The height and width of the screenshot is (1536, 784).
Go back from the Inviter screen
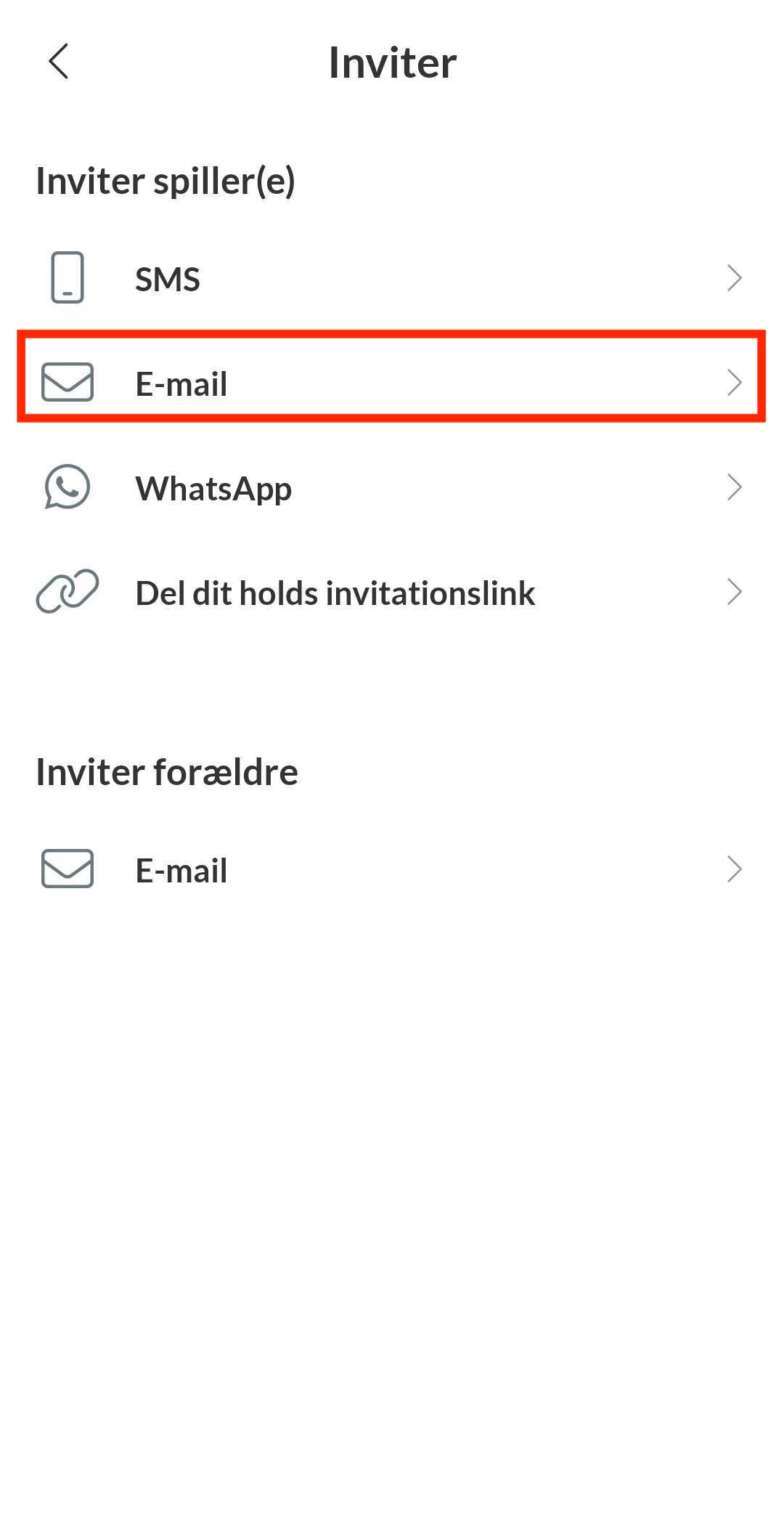click(58, 61)
